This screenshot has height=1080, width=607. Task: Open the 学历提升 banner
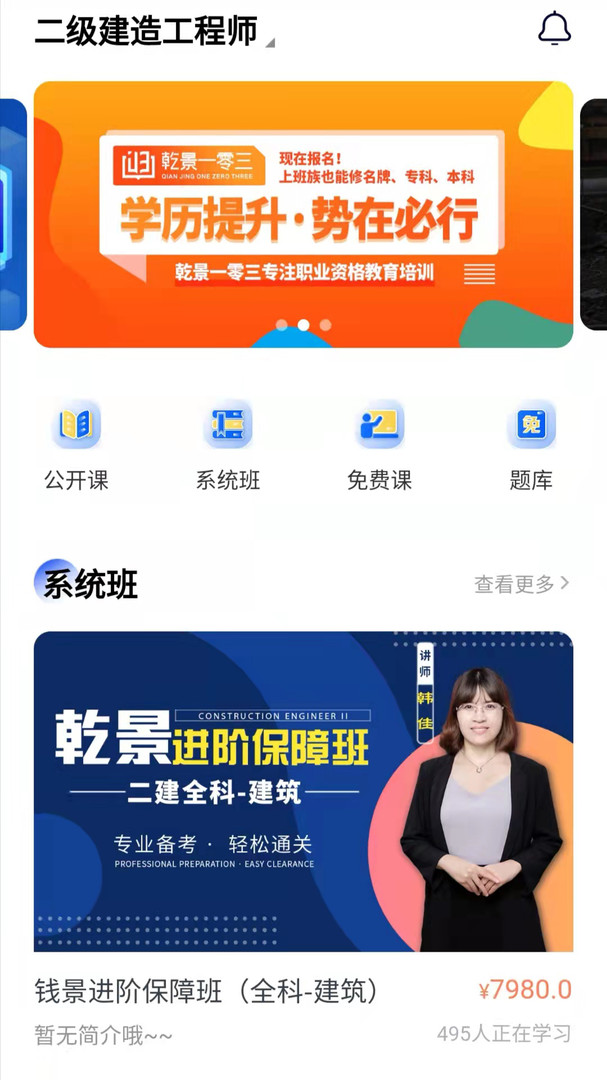click(x=303, y=214)
